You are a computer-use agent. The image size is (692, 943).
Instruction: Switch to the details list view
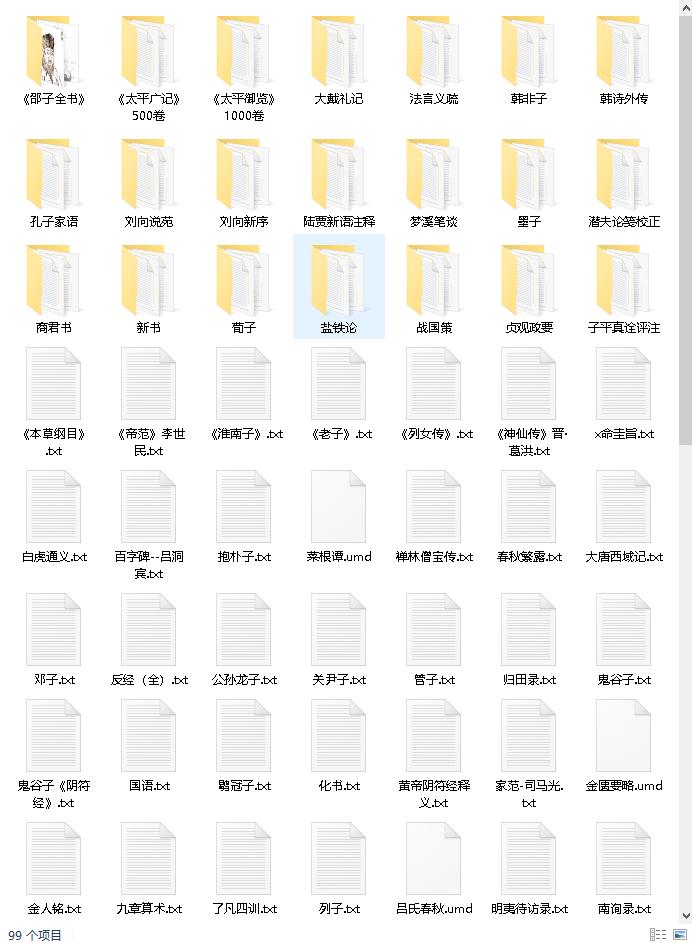pyautogui.click(x=656, y=935)
